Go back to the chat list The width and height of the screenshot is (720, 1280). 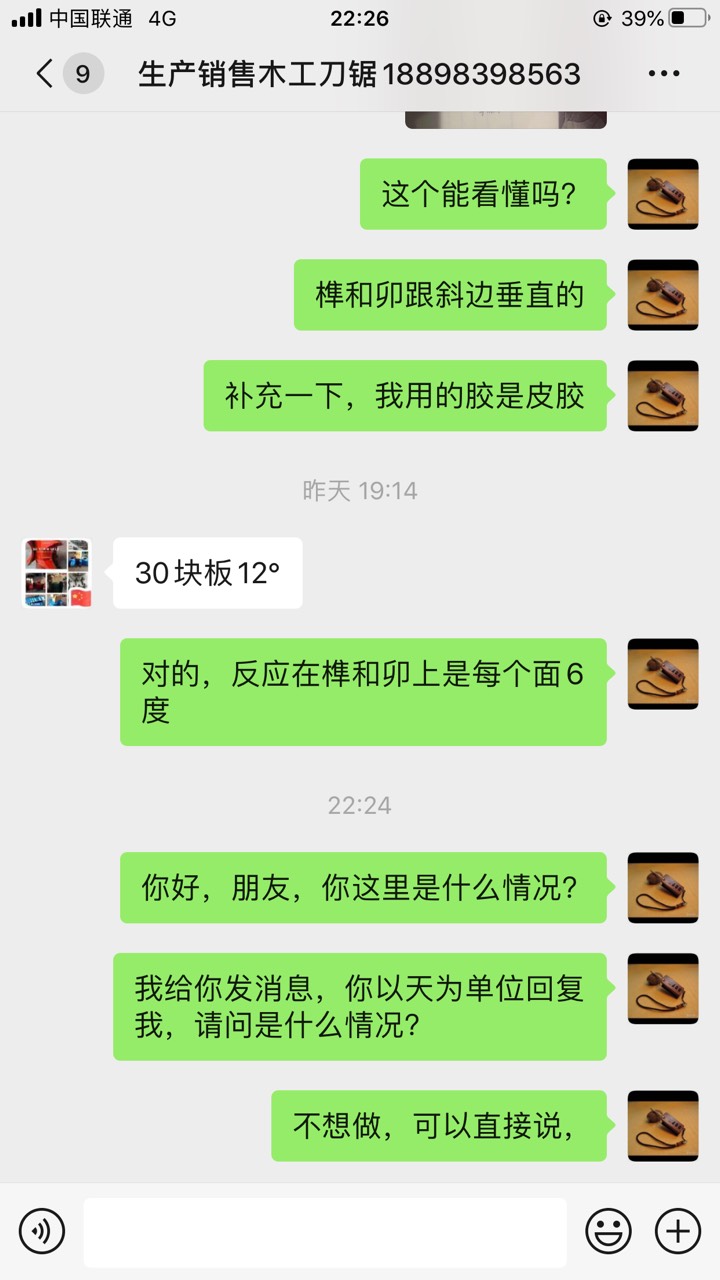coord(46,74)
